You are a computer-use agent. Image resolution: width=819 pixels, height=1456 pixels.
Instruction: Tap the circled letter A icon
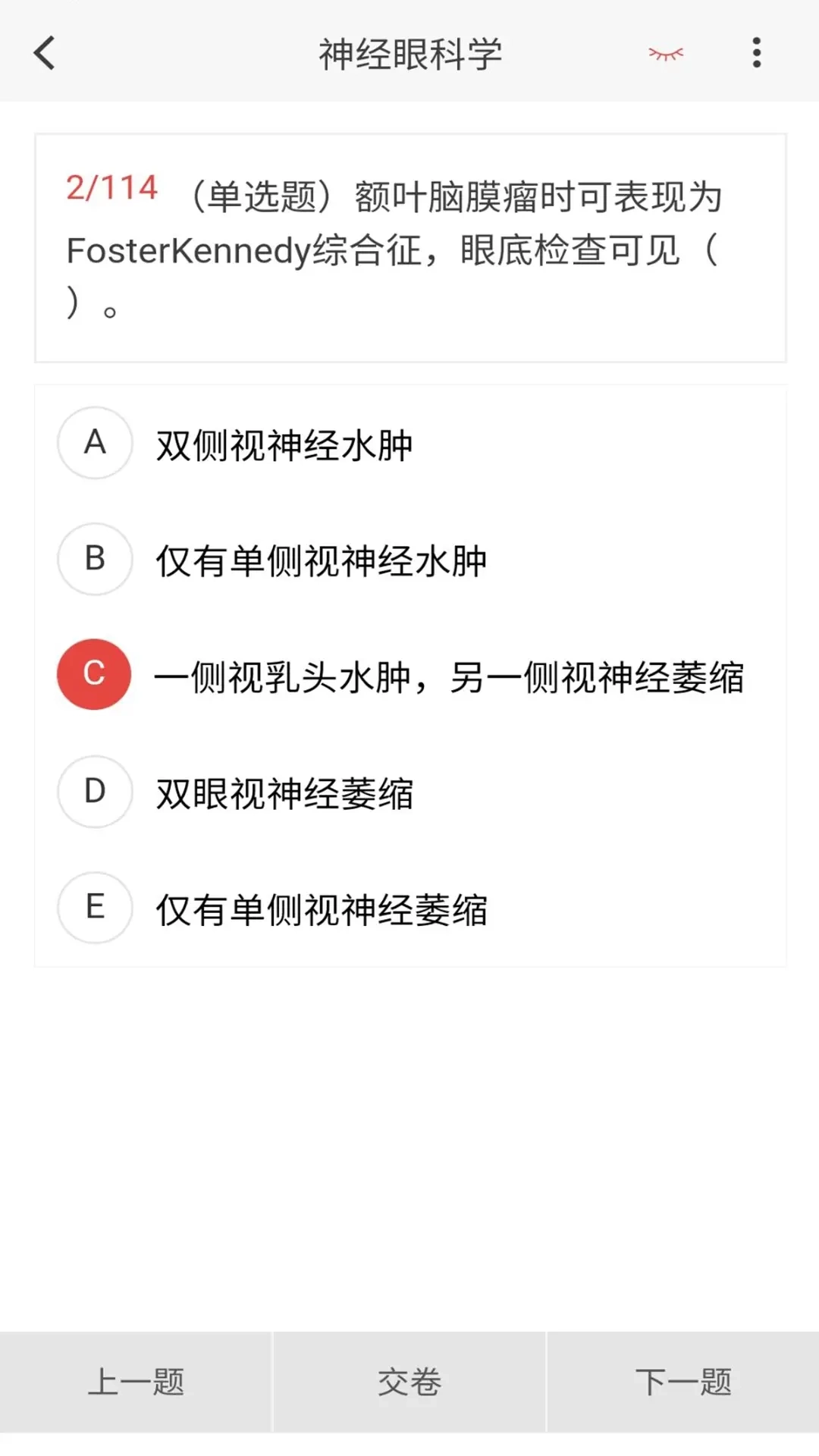point(93,444)
